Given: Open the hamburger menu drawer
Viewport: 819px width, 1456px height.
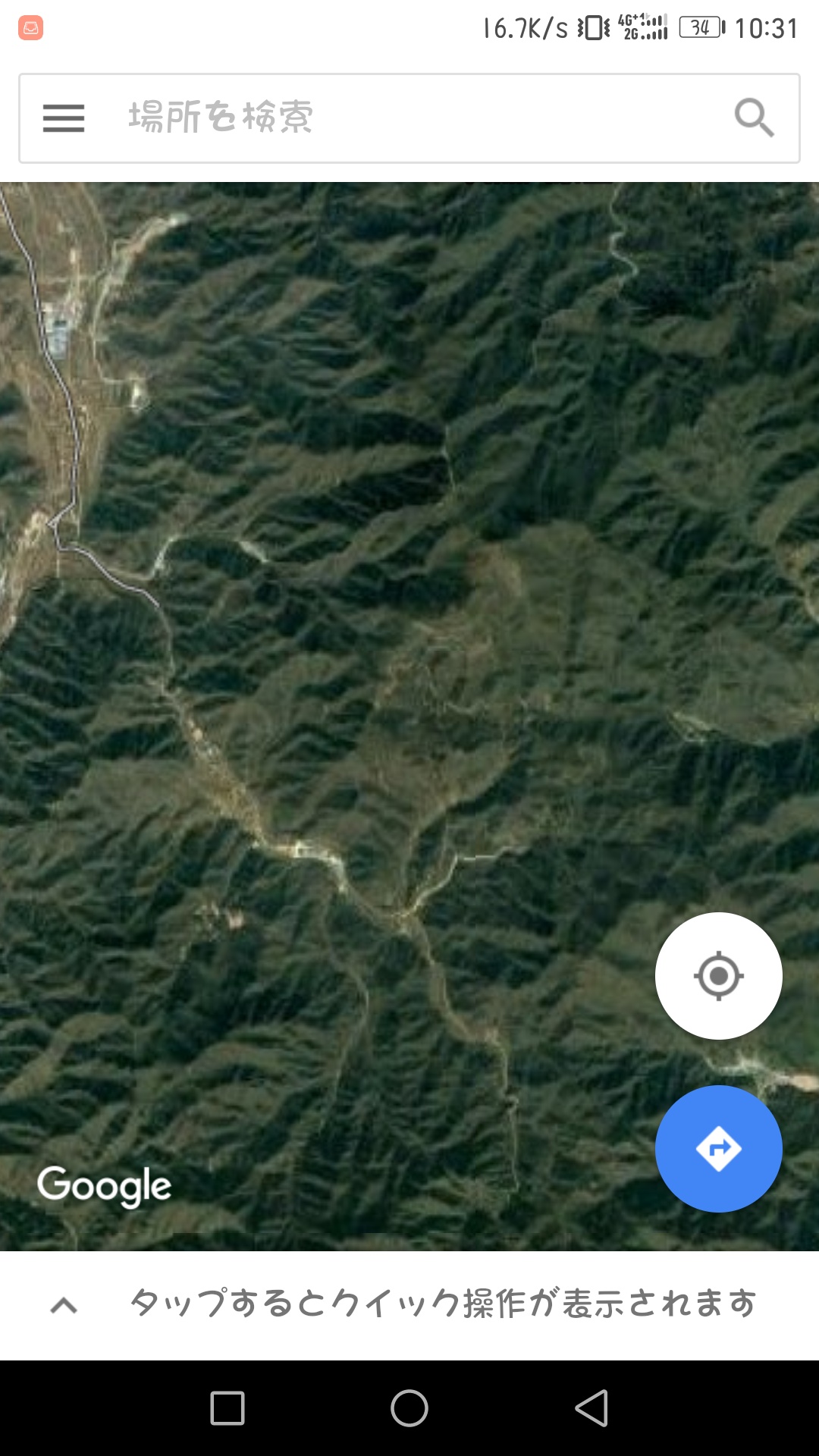Looking at the screenshot, I should coord(64,118).
